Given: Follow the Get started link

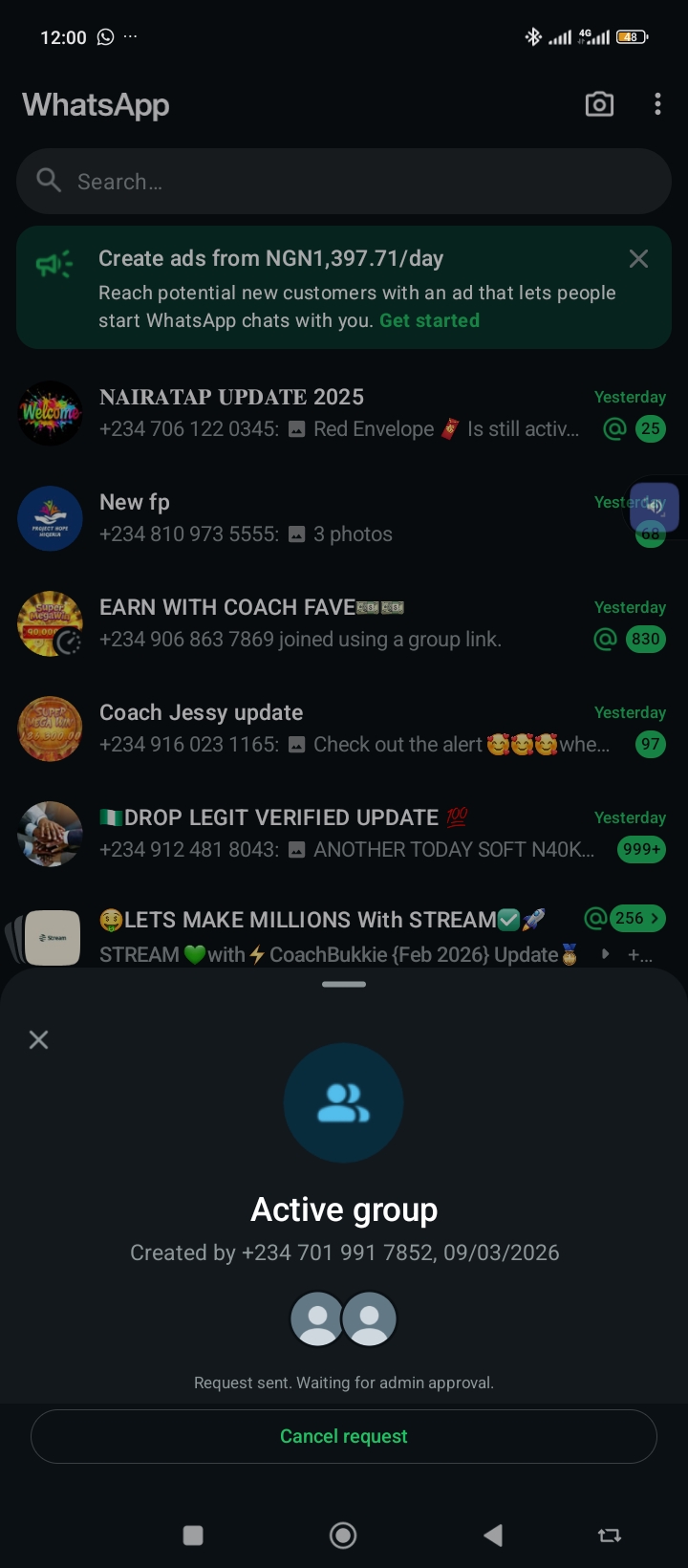Looking at the screenshot, I should (429, 321).
